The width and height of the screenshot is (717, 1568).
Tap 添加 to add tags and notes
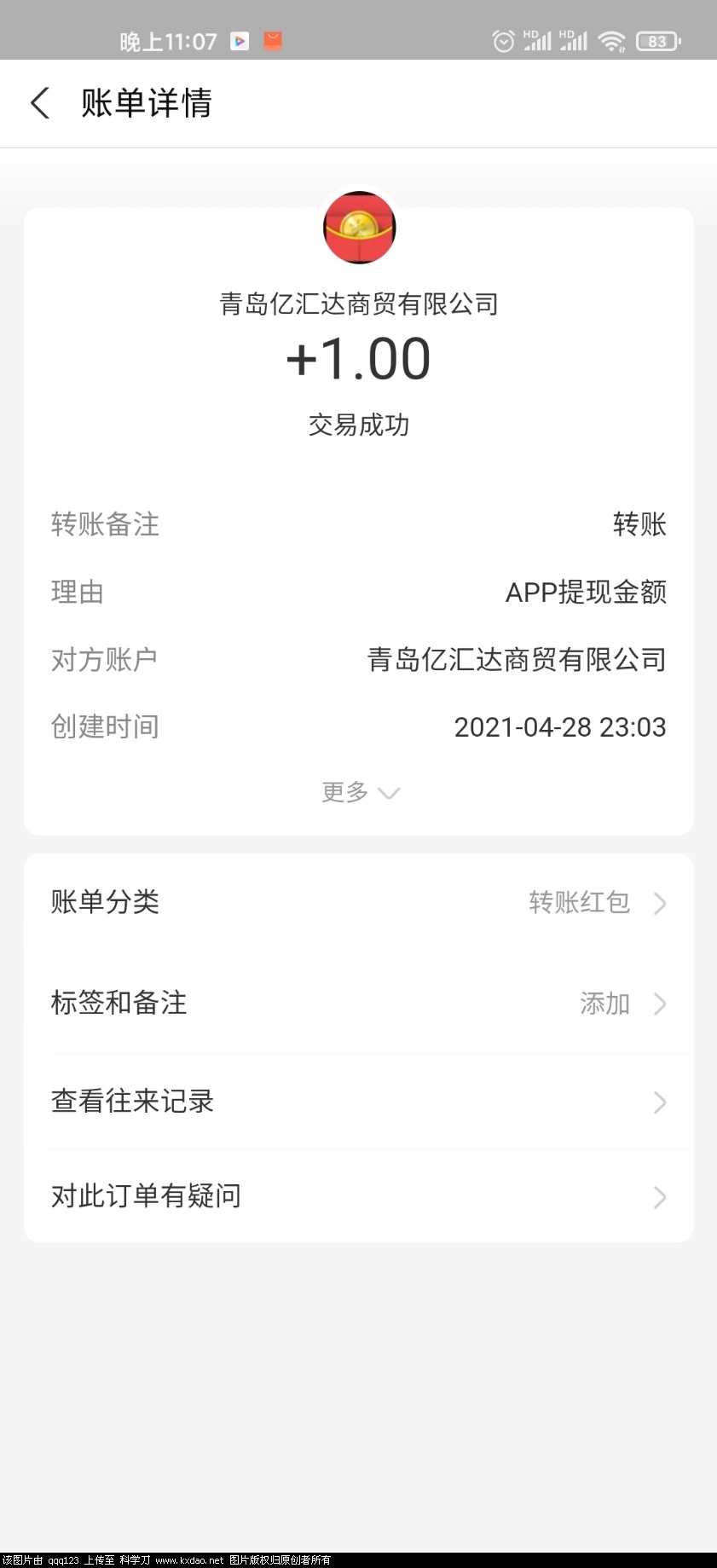pos(605,1004)
